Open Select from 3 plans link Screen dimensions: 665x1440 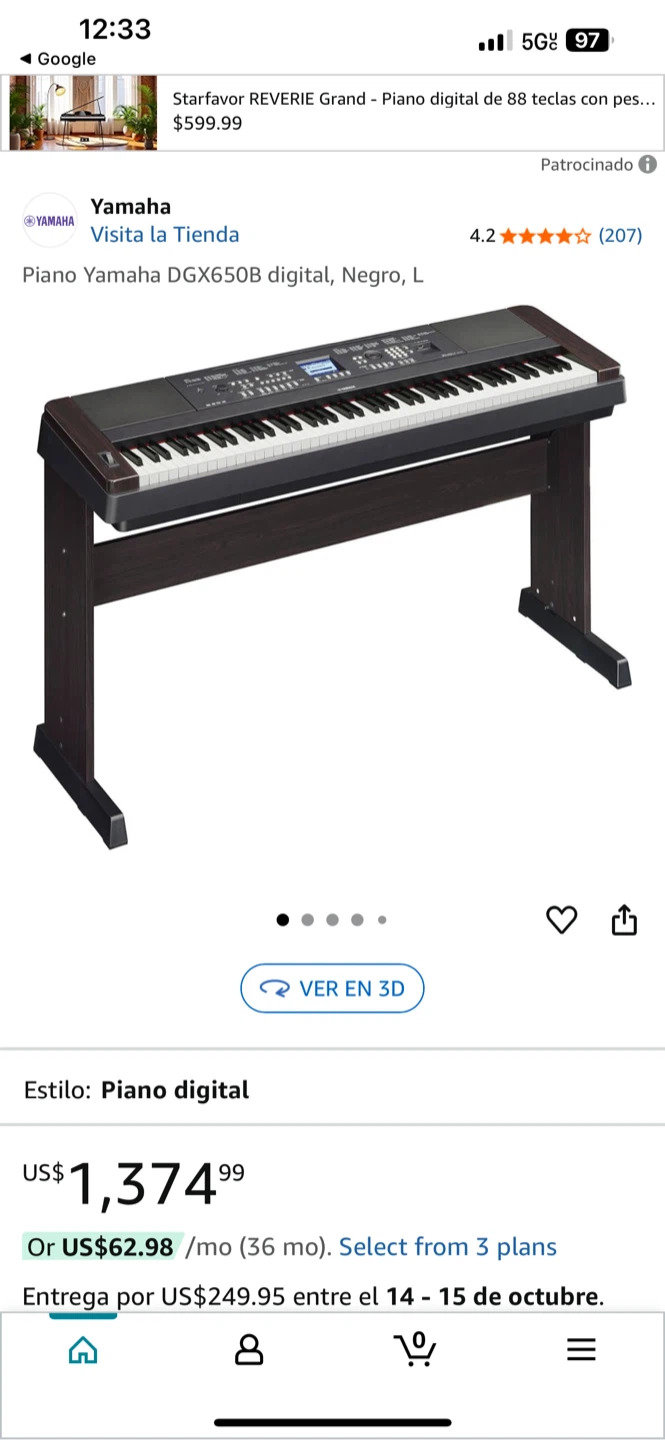[x=447, y=1247]
